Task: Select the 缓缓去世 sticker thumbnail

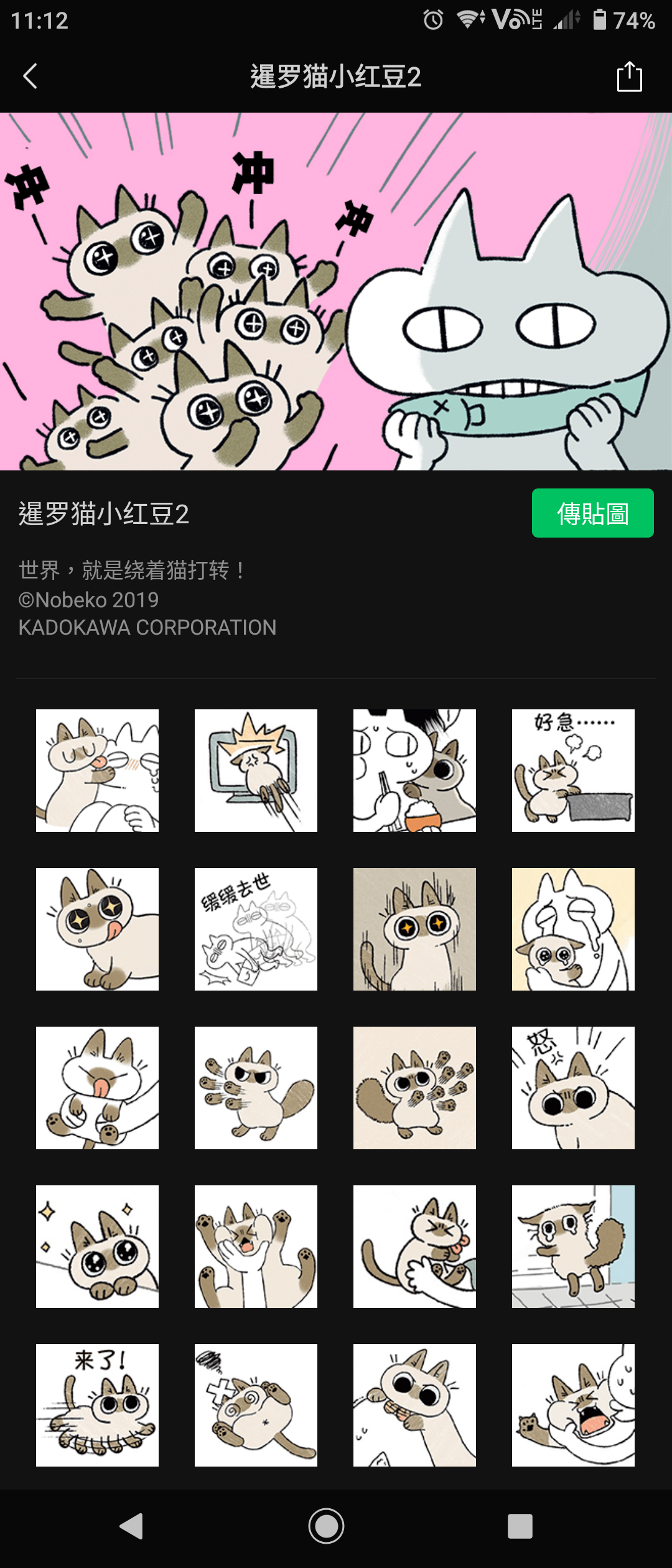Action: click(x=256, y=927)
